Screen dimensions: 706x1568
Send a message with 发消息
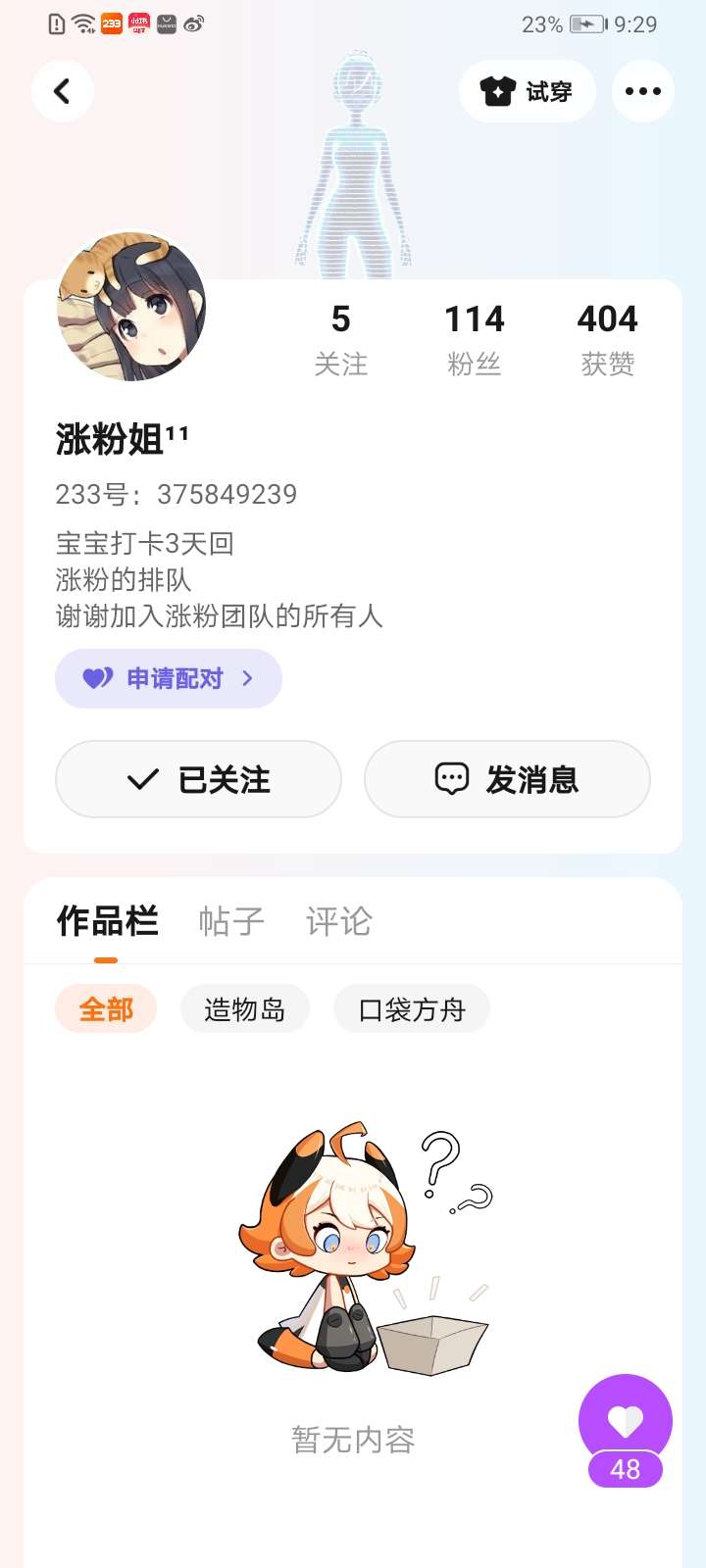(507, 779)
